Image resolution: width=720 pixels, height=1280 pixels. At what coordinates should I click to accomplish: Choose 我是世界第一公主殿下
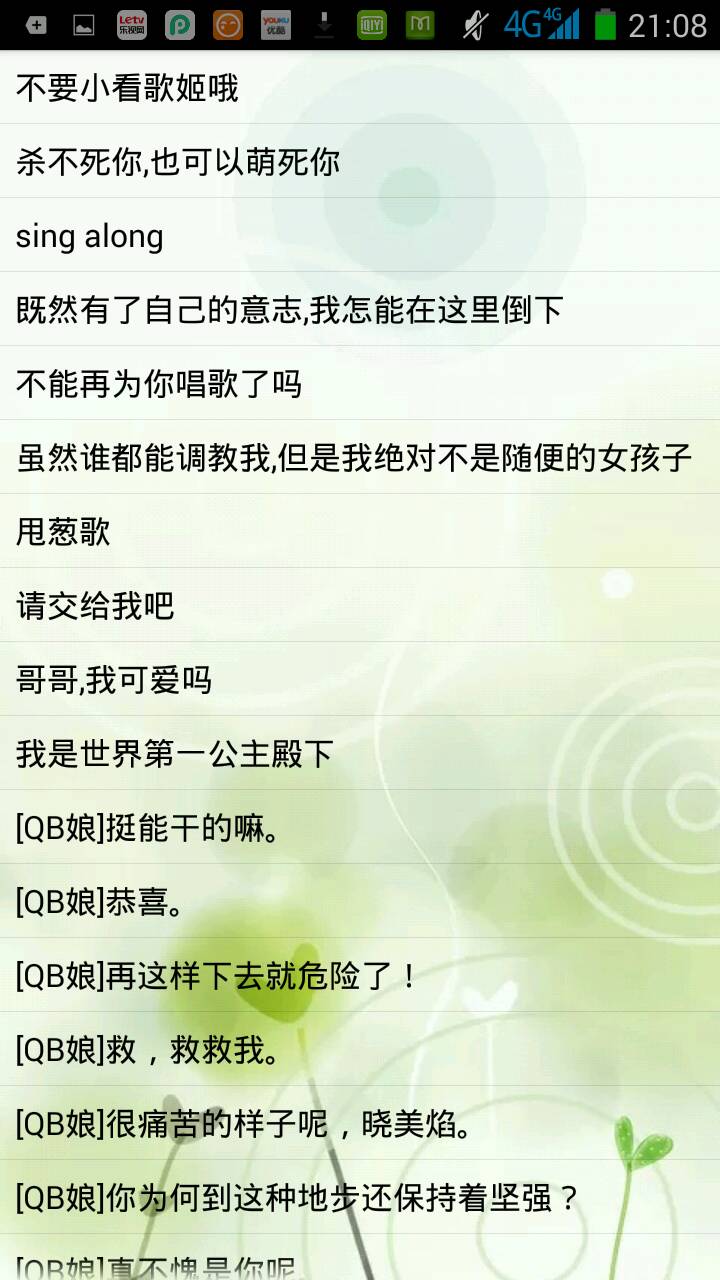[175, 754]
